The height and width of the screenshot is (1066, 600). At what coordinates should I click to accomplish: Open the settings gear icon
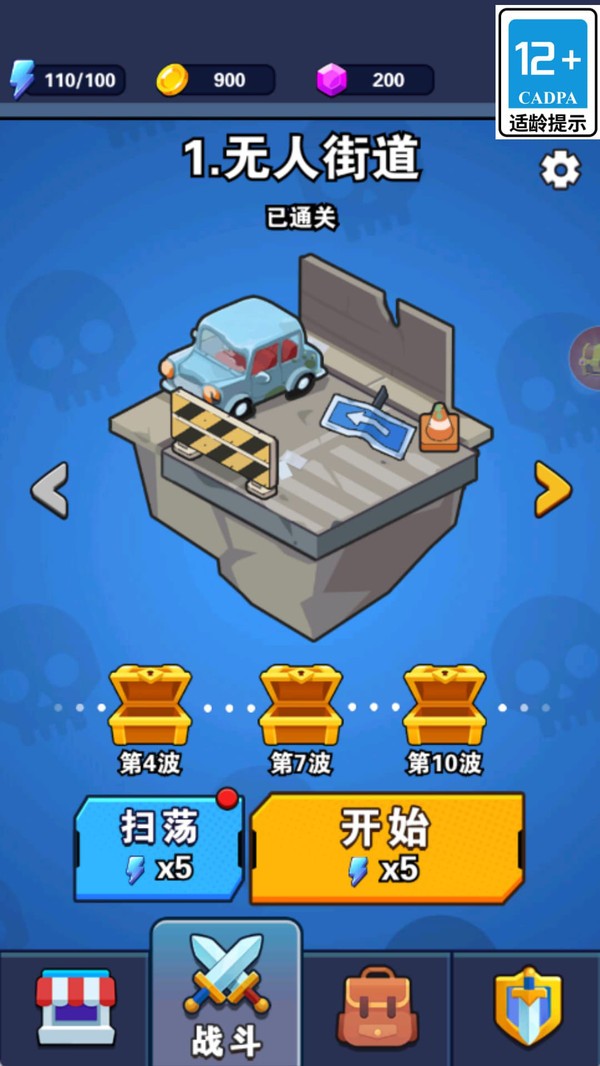coord(560,170)
